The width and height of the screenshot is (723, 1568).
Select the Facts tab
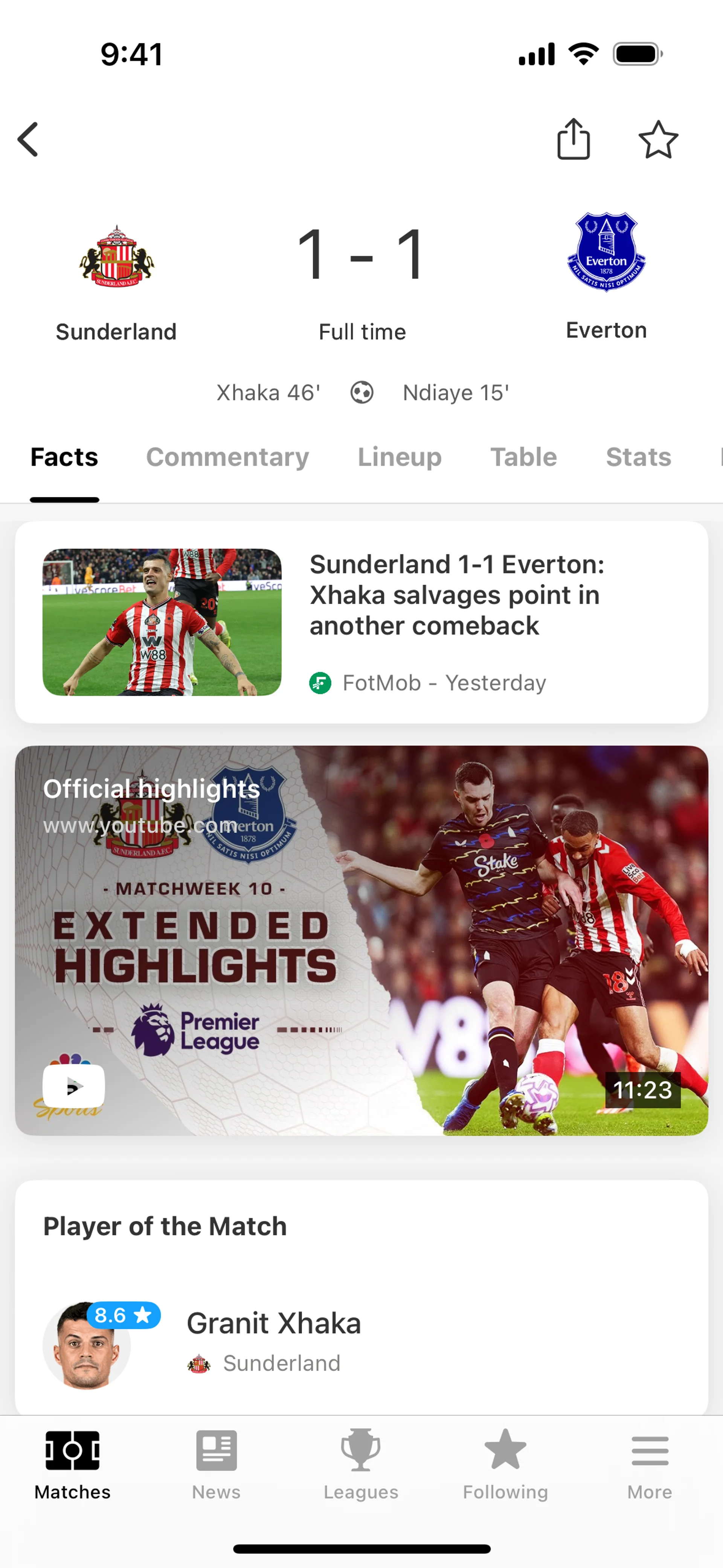(64, 457)
